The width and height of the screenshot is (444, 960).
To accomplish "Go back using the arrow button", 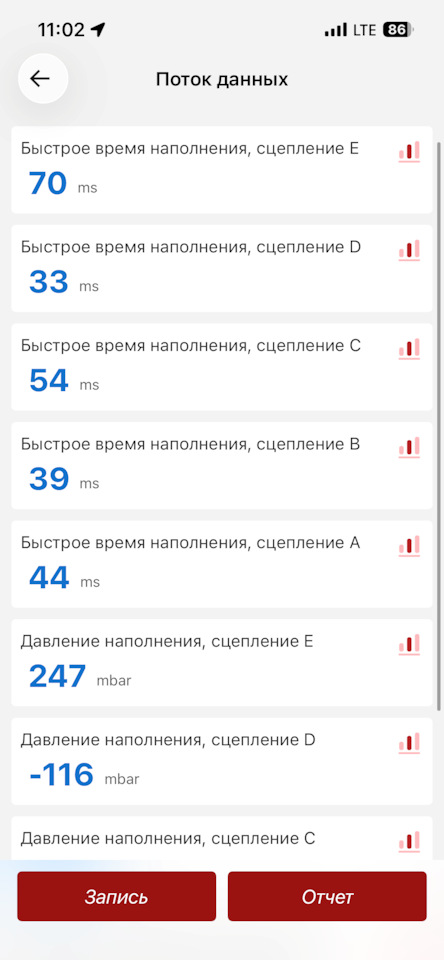I will coord(43,78).
